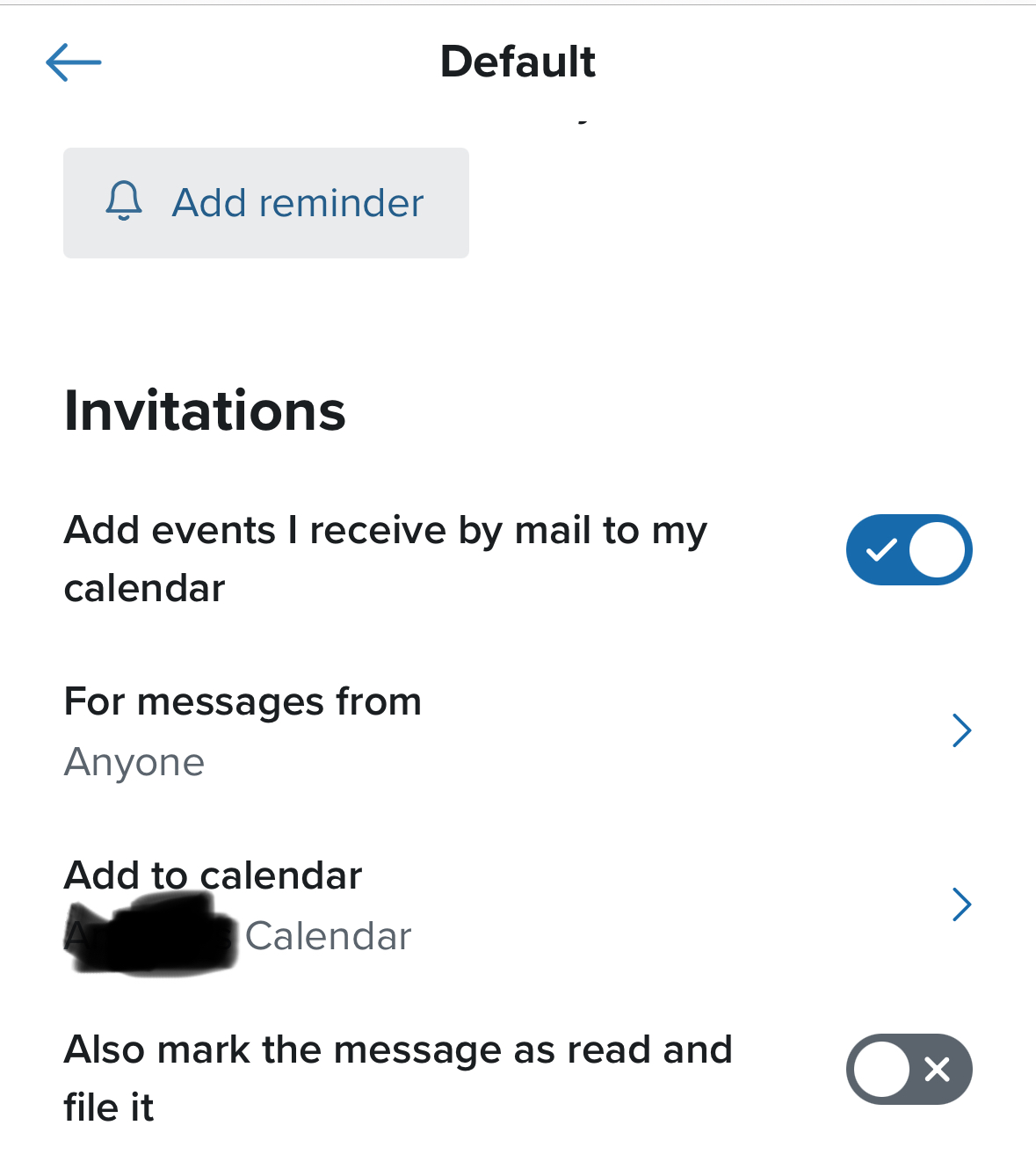Image resolution: width=1036 pixels, height=1169 pixels.
Task: Tap the Add reminder button
Action: coord(265,203)
